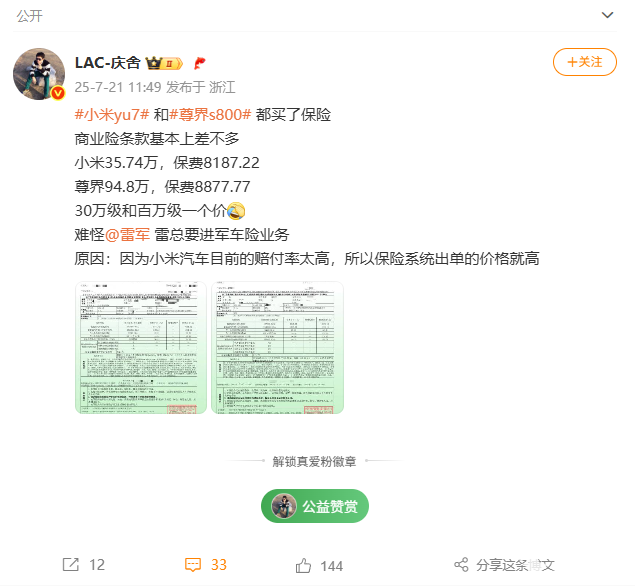Viewport: 635px width, 588px height.
Task: Open the #尊界s800# hashtag
Action: pyautogui.click(x=209, y=115)
